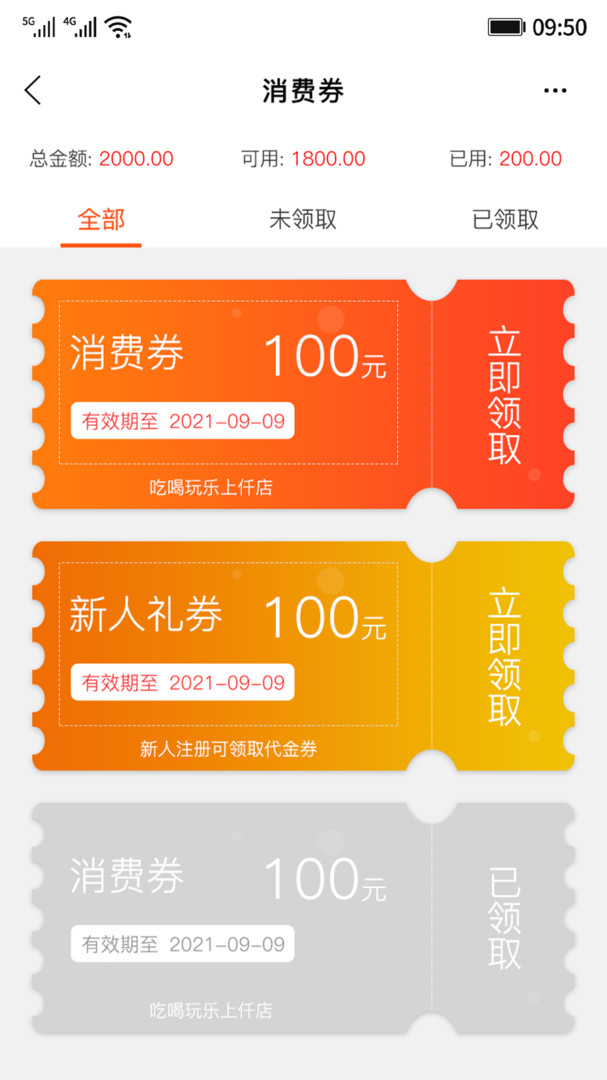
Task: Open the three-dot overflow menu
Action: click(x=555, y=90)
